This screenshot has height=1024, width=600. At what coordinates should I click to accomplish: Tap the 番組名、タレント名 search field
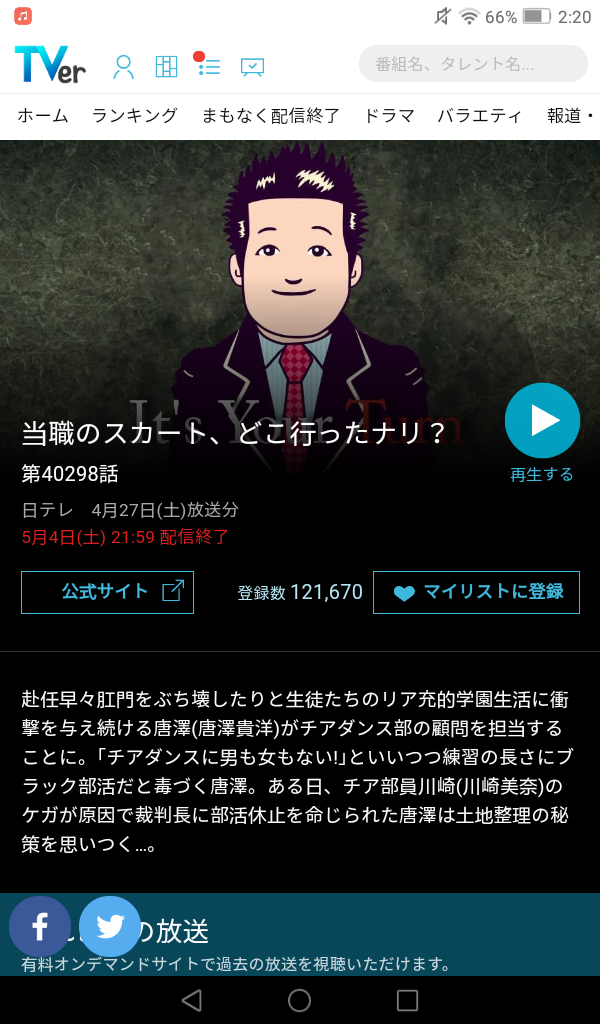tap(473, 64)
